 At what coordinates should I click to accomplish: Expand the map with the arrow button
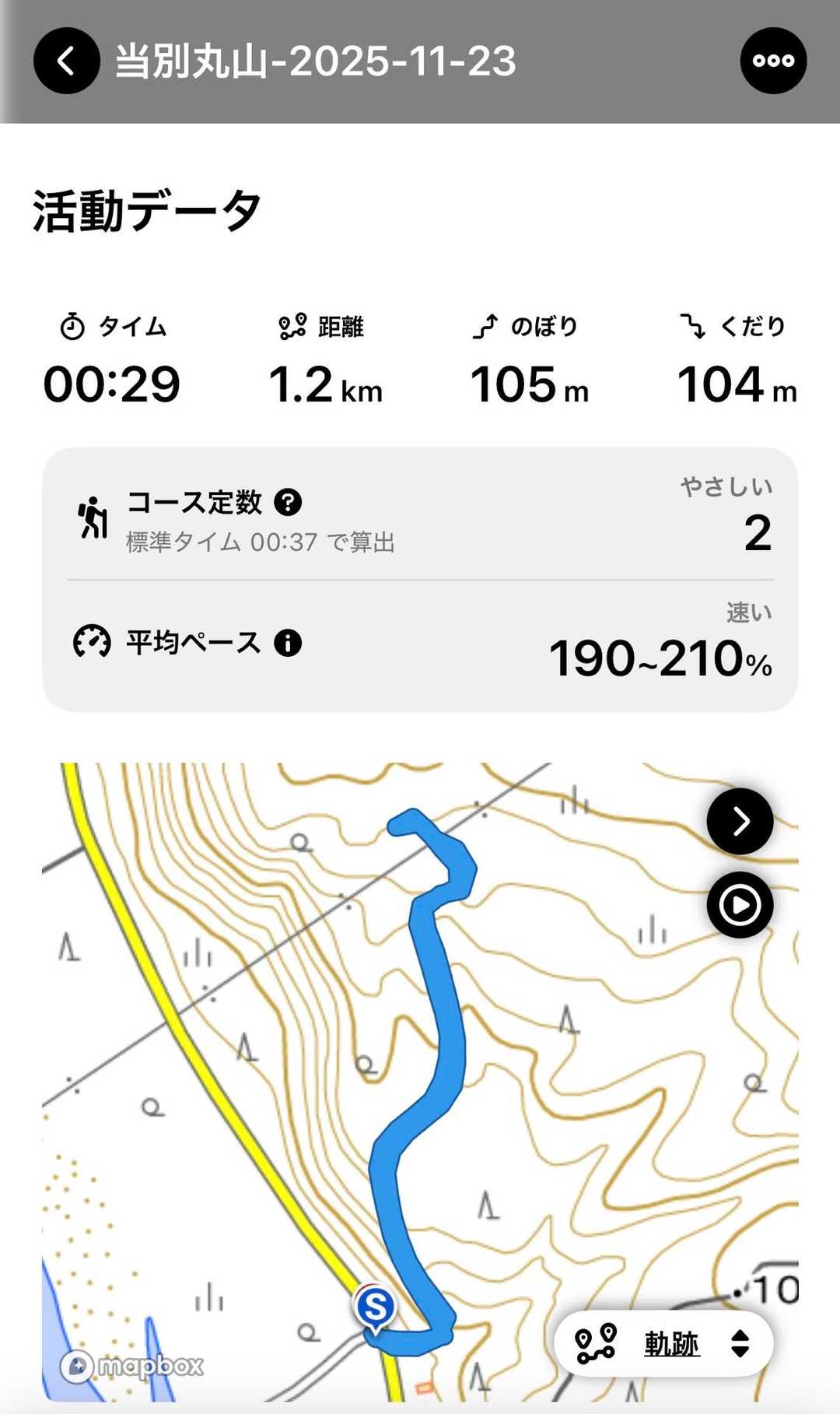pyautogui.click(x=740, y=821)
